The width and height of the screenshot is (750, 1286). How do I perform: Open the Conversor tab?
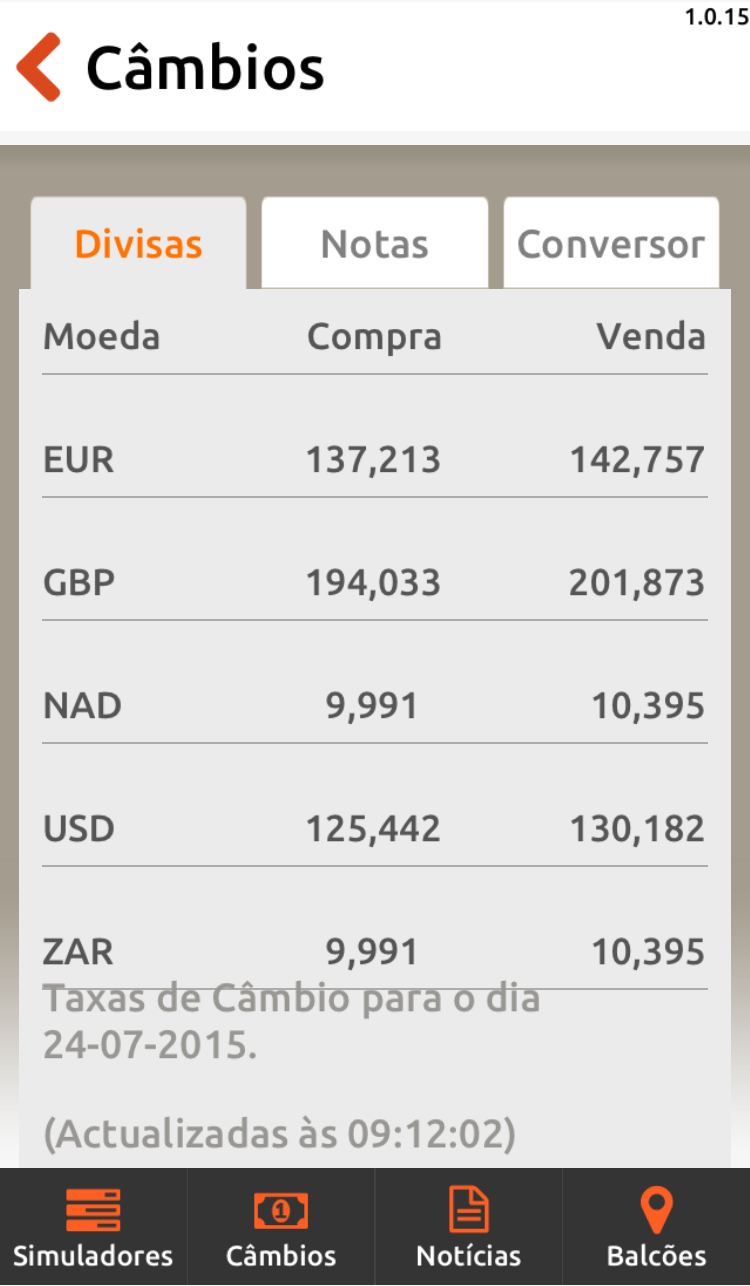[611, 244]
